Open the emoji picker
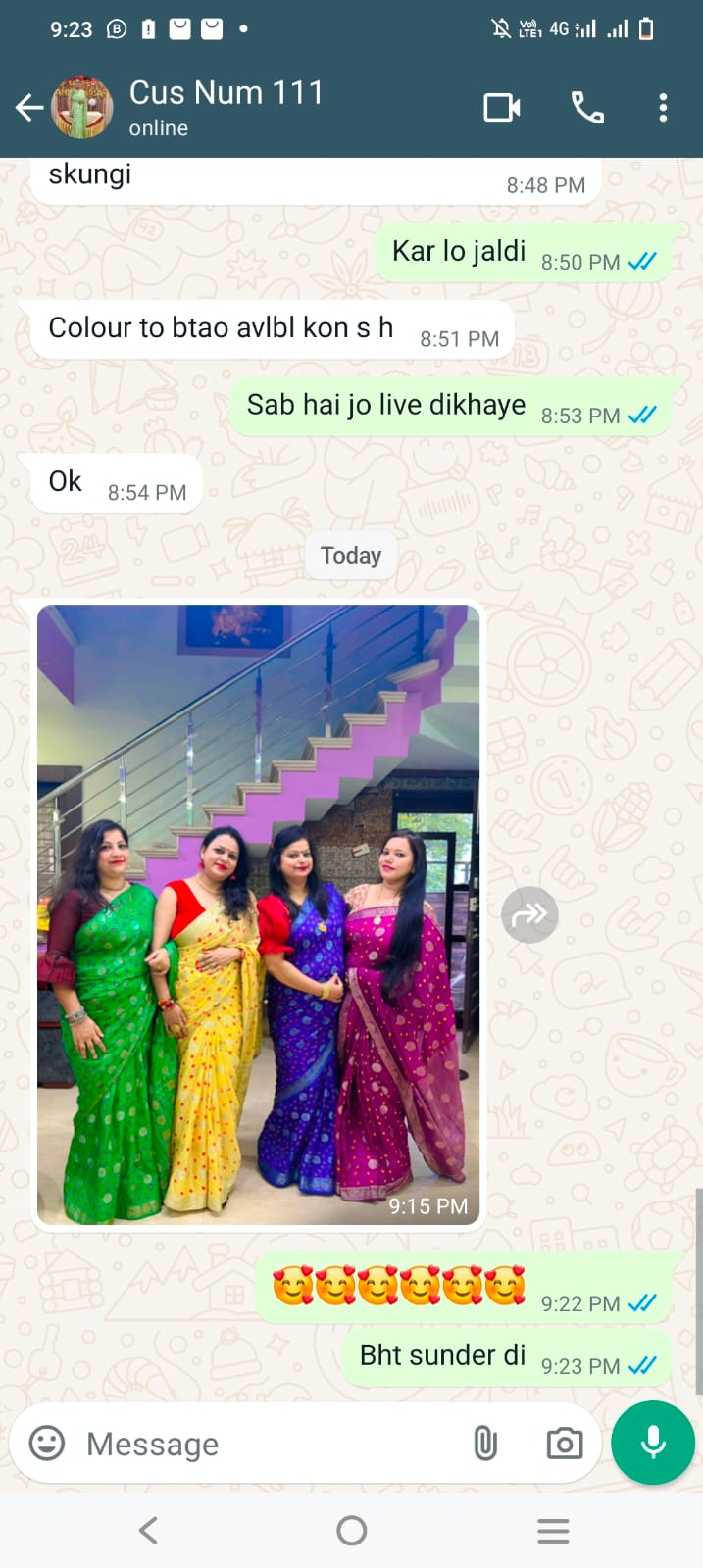This screenshot has height=1568, width=703. pos(47,1443)
